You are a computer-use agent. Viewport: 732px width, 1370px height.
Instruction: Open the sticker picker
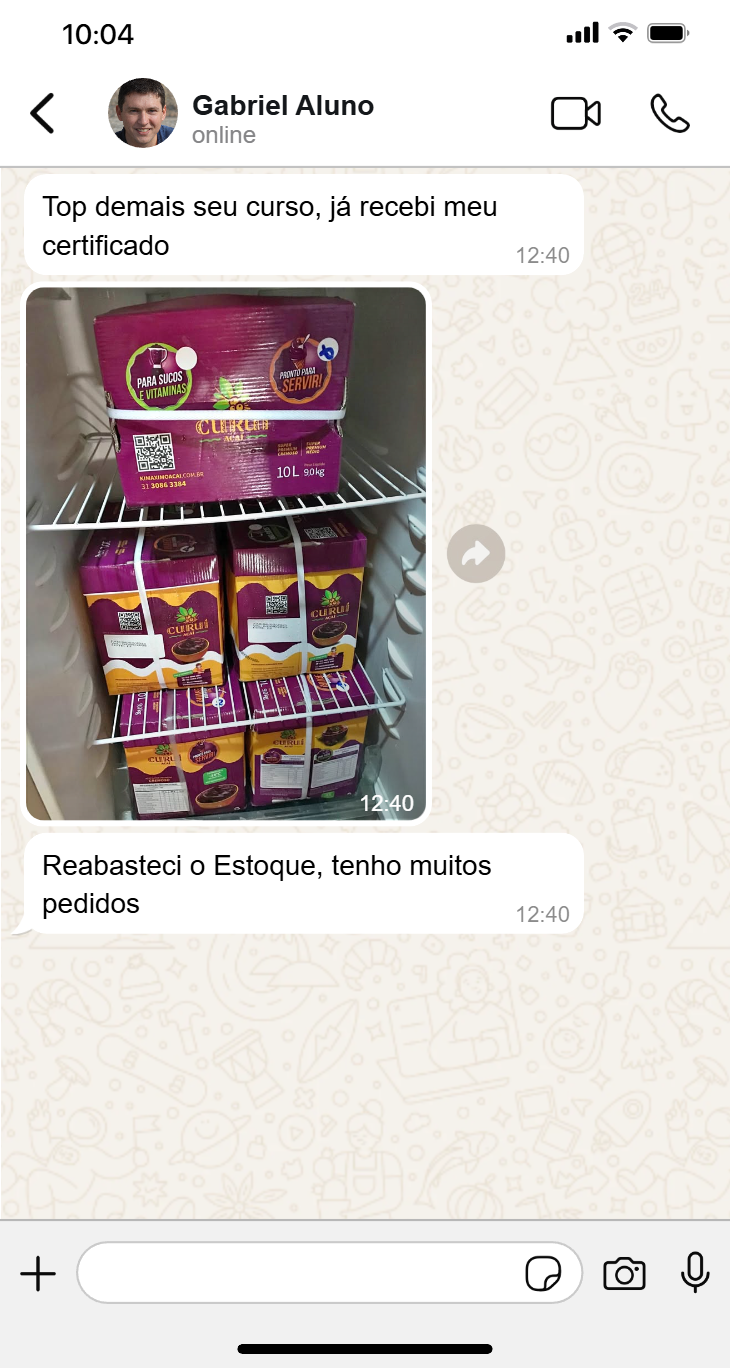[x=543, y=1274]
